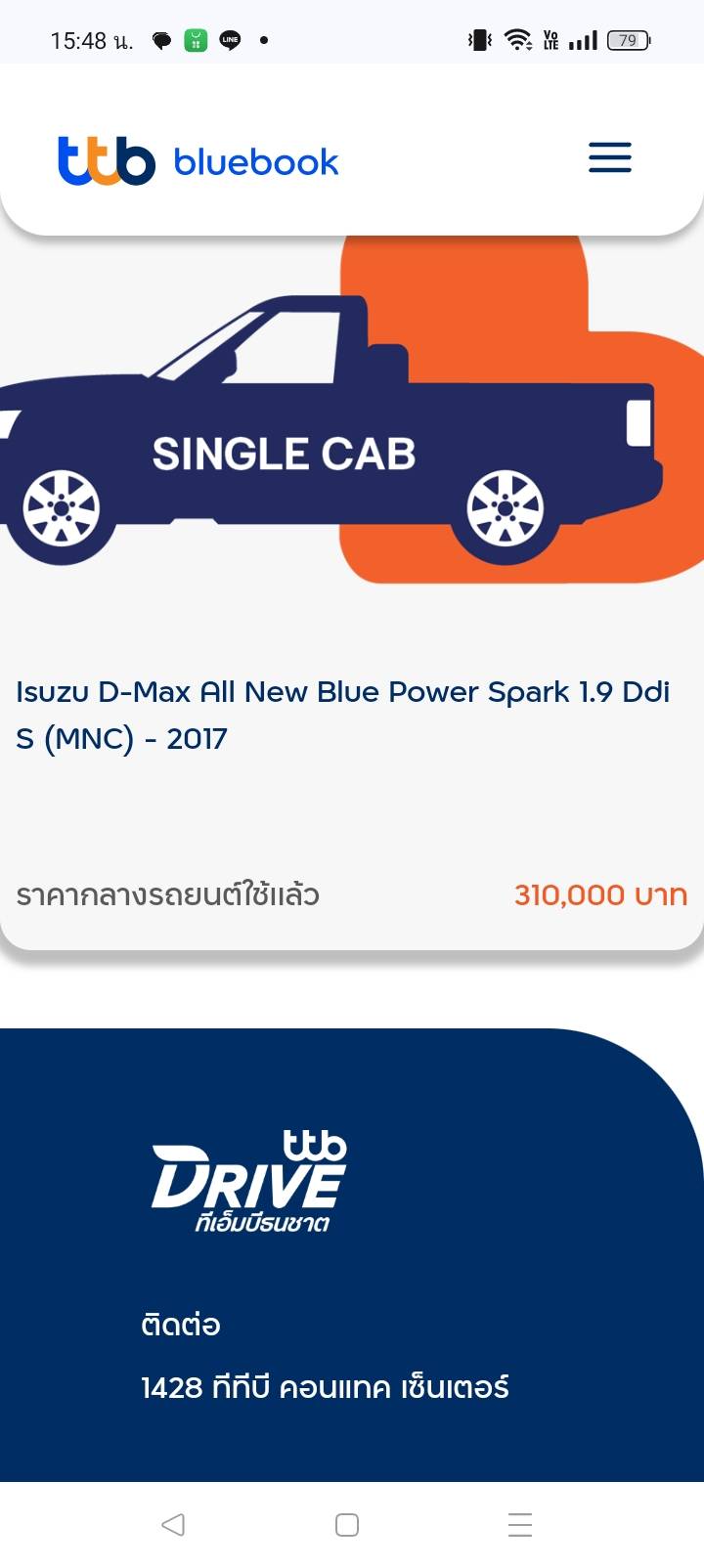This screenshot has height=1568, width=704.
Task: Go back using system back button
Action: 173,1524
